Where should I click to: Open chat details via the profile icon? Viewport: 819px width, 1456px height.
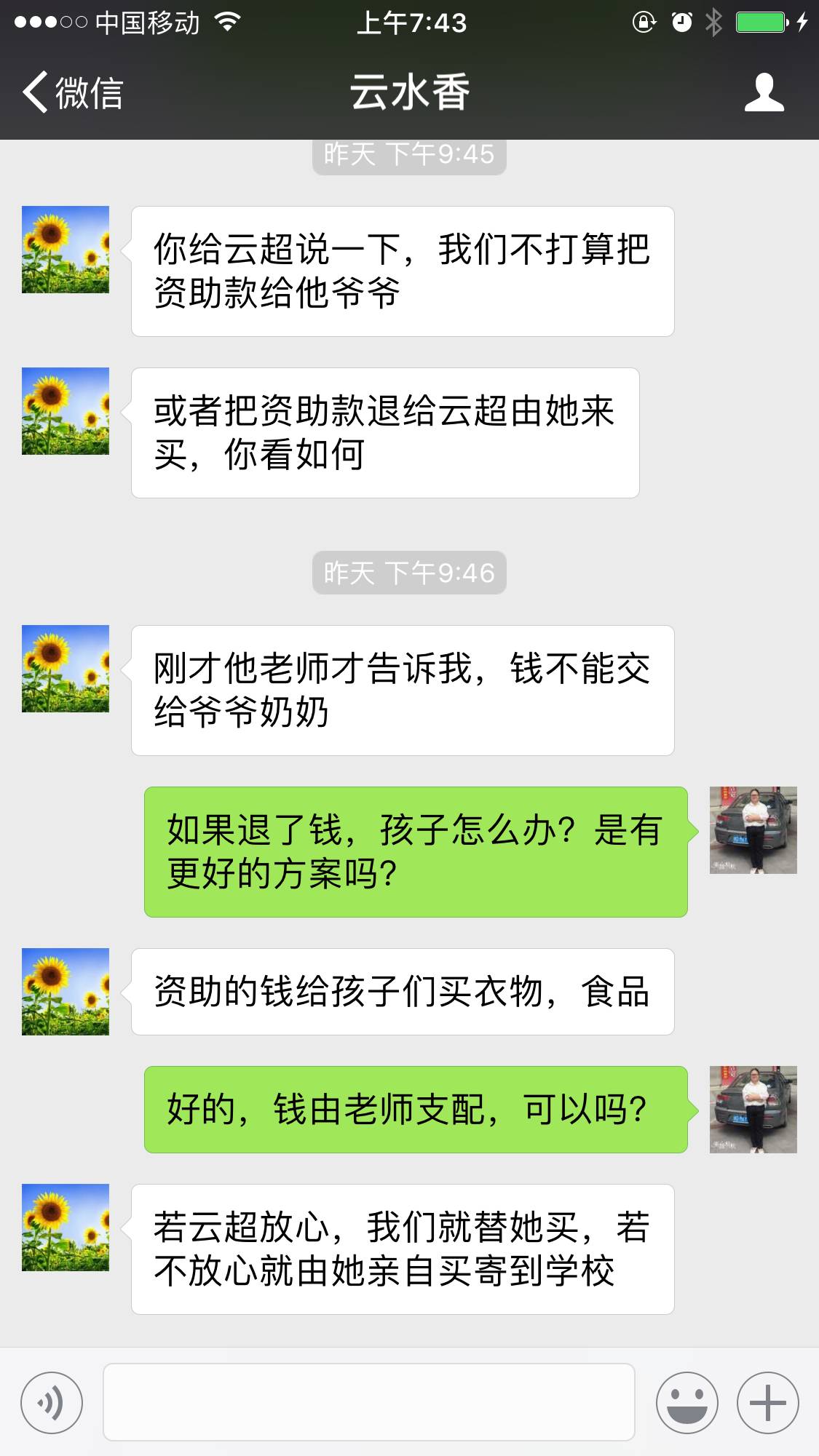pos(764,92)
